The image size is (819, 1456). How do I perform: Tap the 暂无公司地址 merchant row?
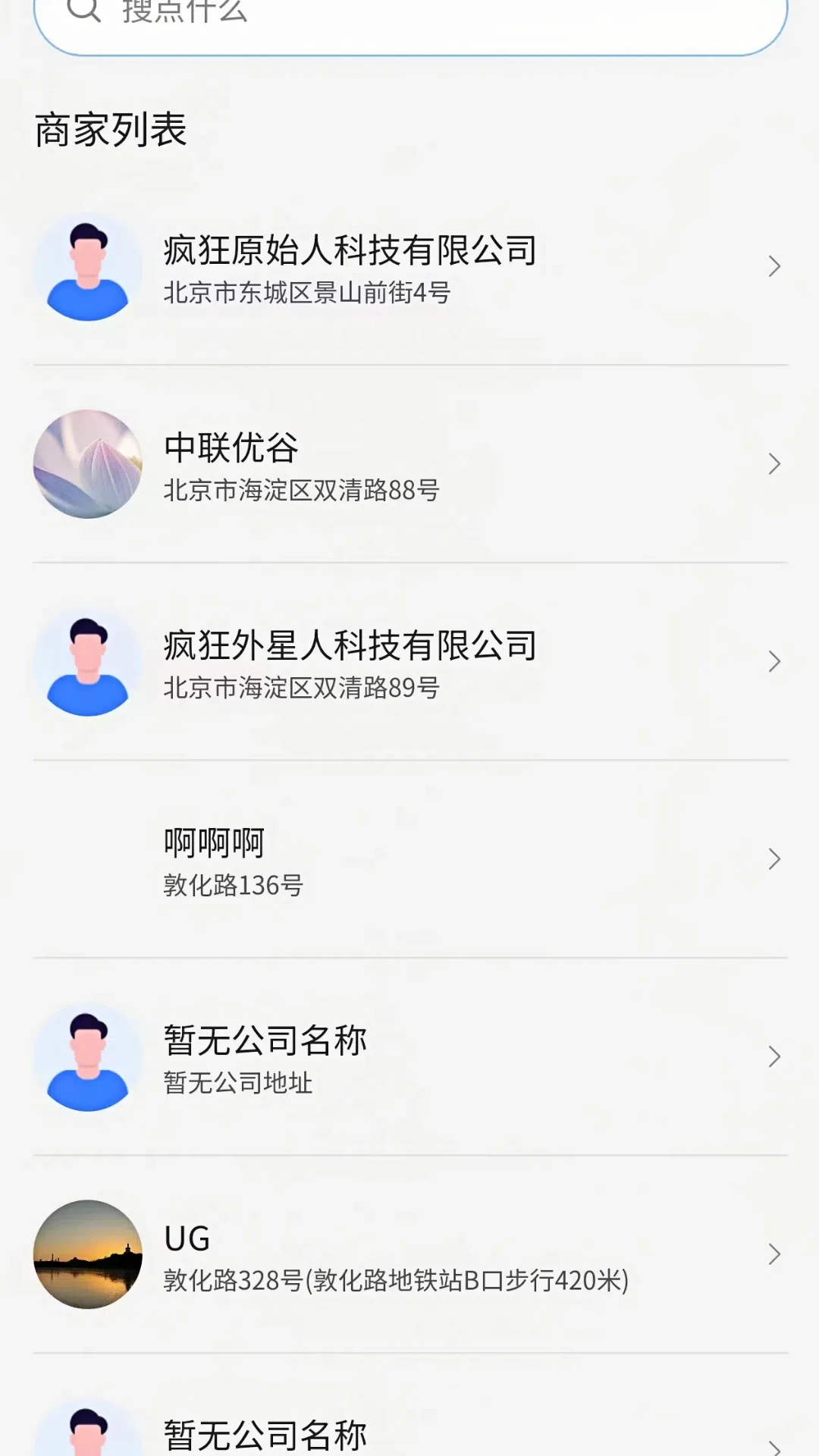[x=379, y=1057]
